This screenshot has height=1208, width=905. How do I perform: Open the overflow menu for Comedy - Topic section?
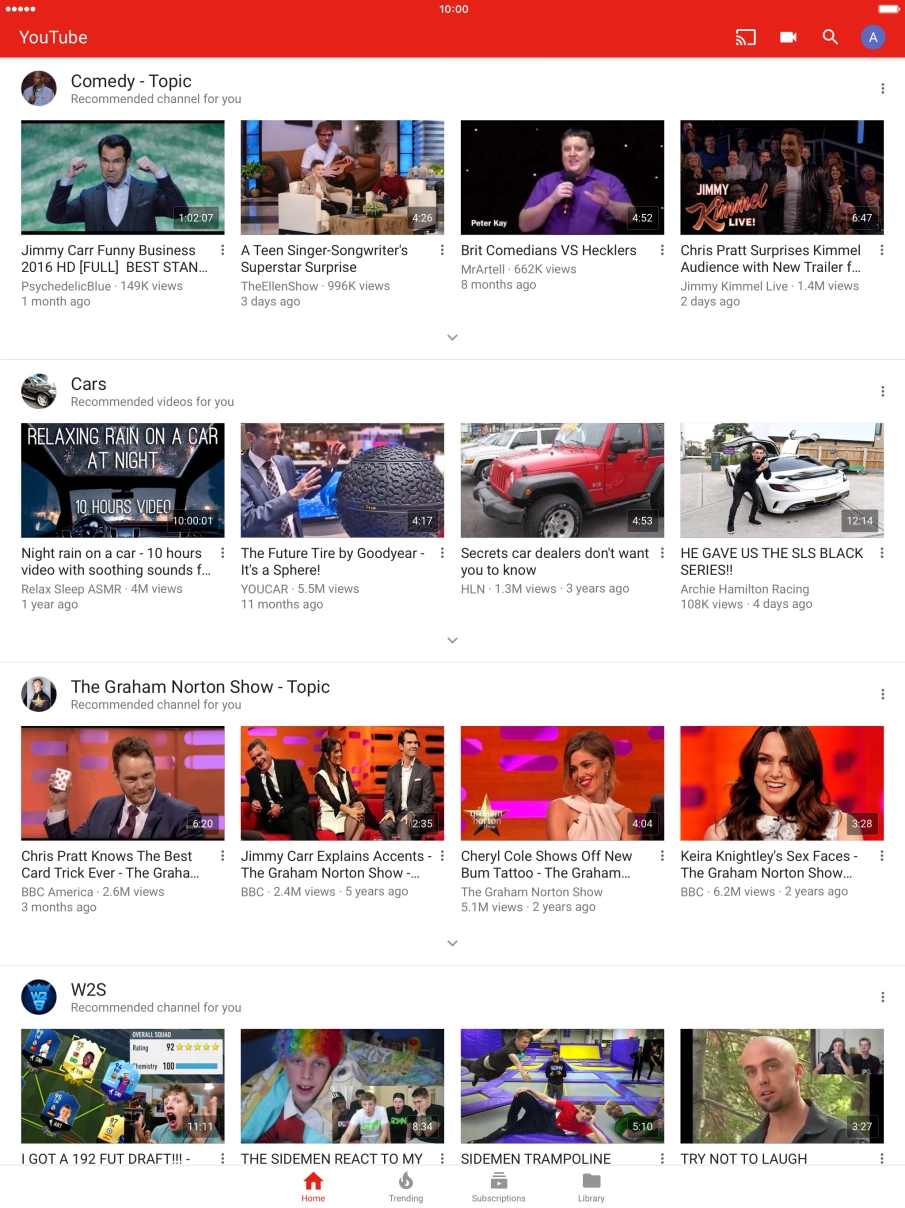pos(883,88)
